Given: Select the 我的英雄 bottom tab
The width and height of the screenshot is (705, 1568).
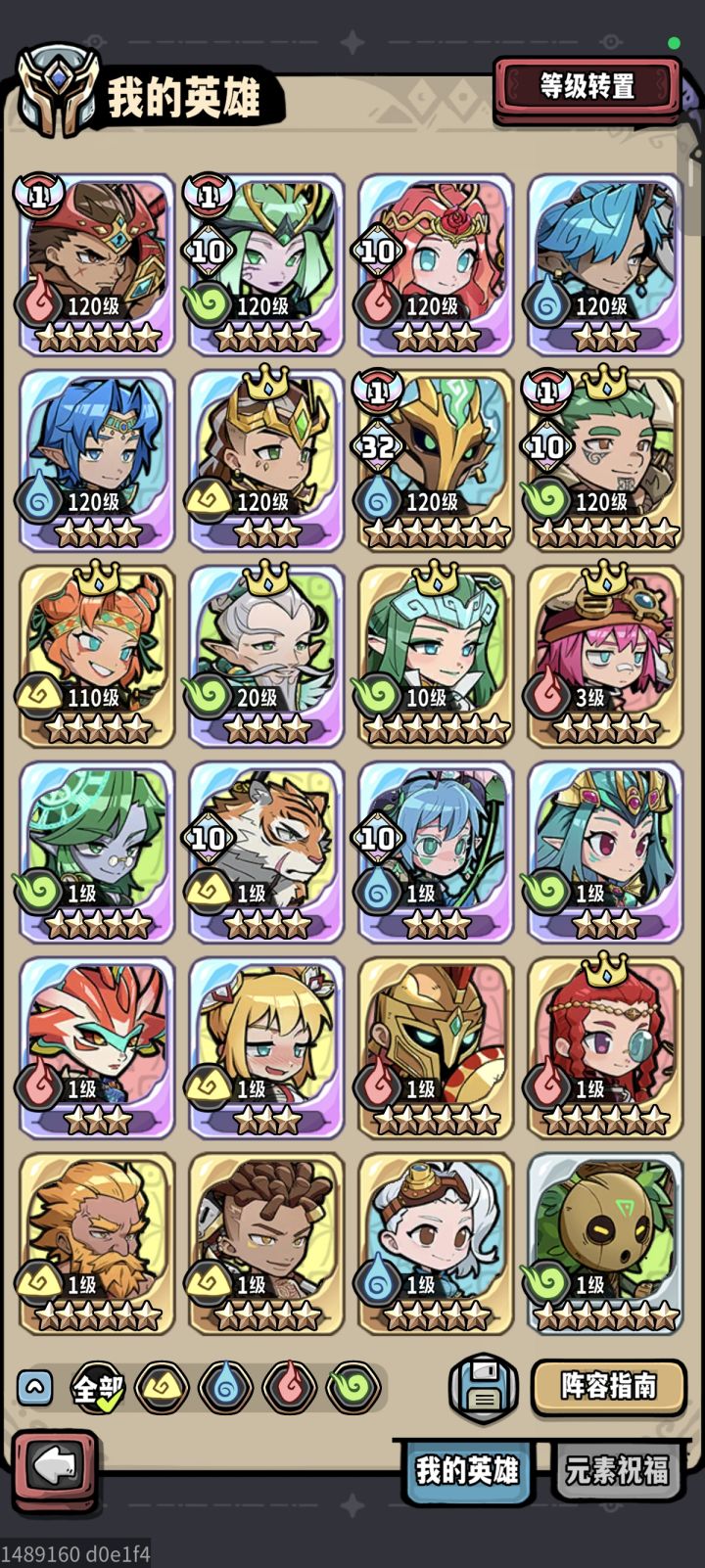Looking at the screenshot, I should pos(467,1470).
